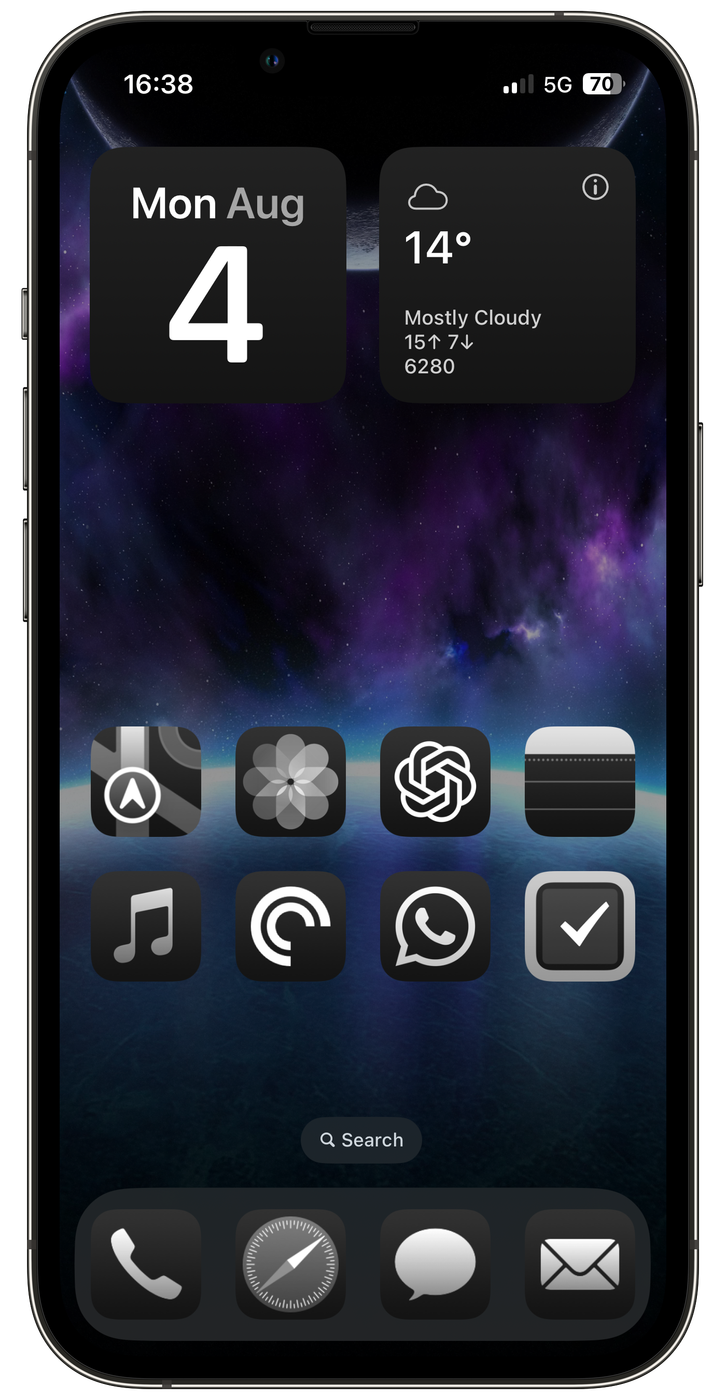Image resolution: width=726 pixels, height=1400 pixels.
Task: Open the ChatGPT app
Action: click(x=435, y=781)
